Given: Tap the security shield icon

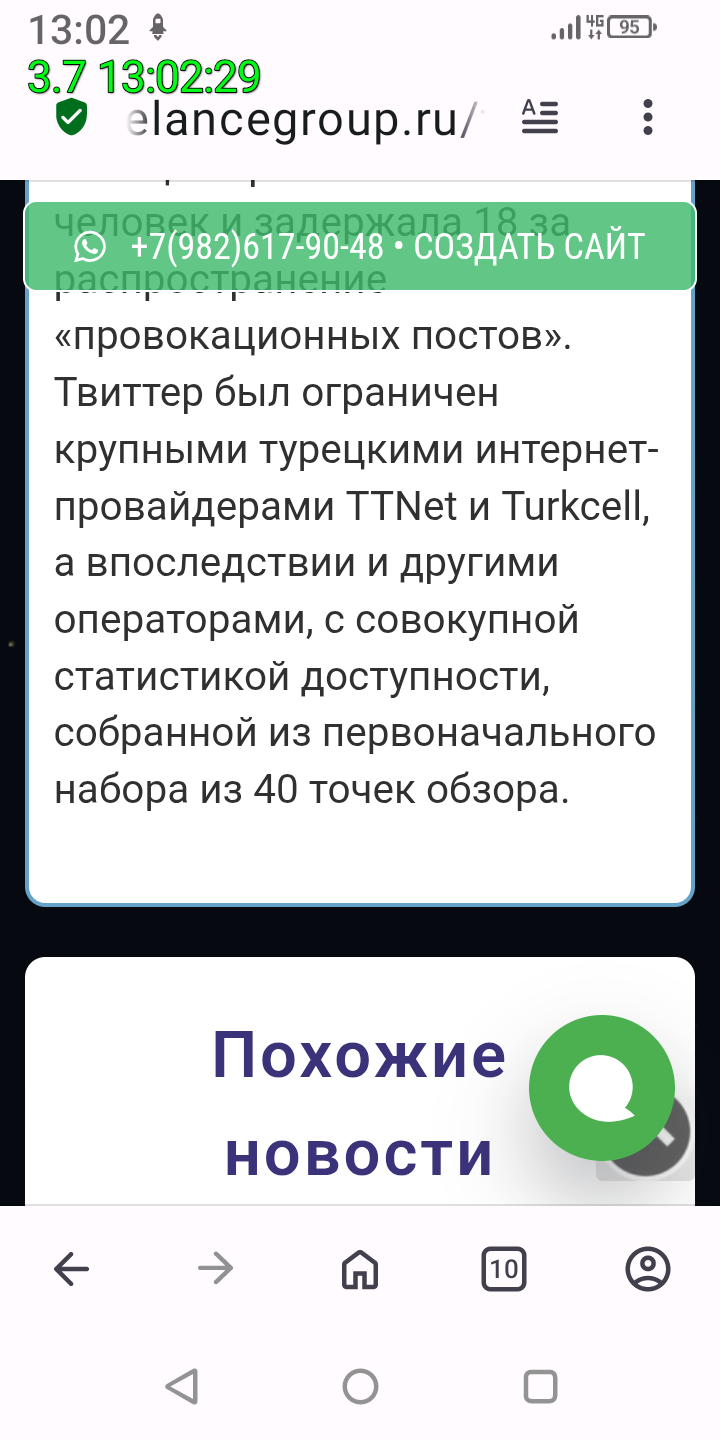Looking at the screenshot, I should (x=71, y=118).
